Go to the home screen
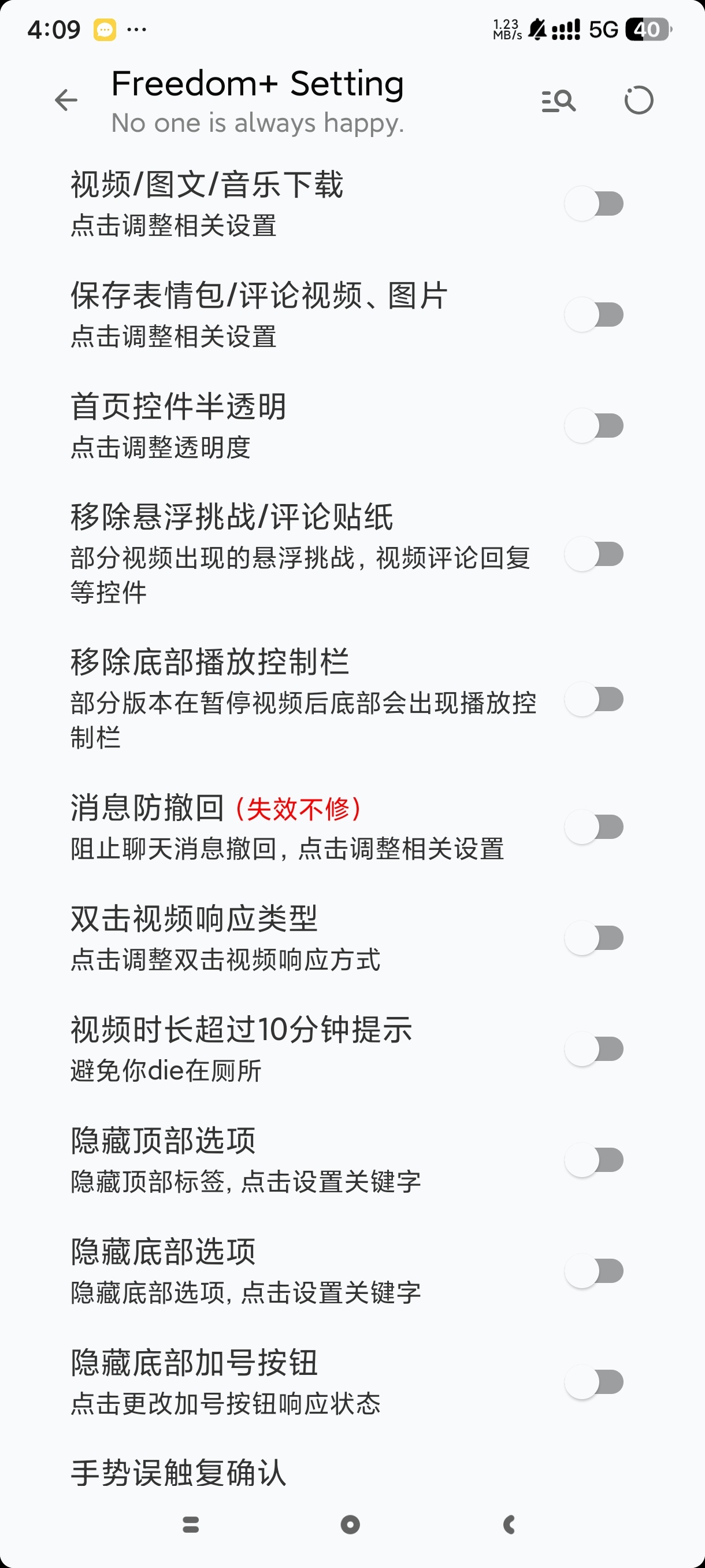This screenshot has height=1568, width=705. [350, 1524]
